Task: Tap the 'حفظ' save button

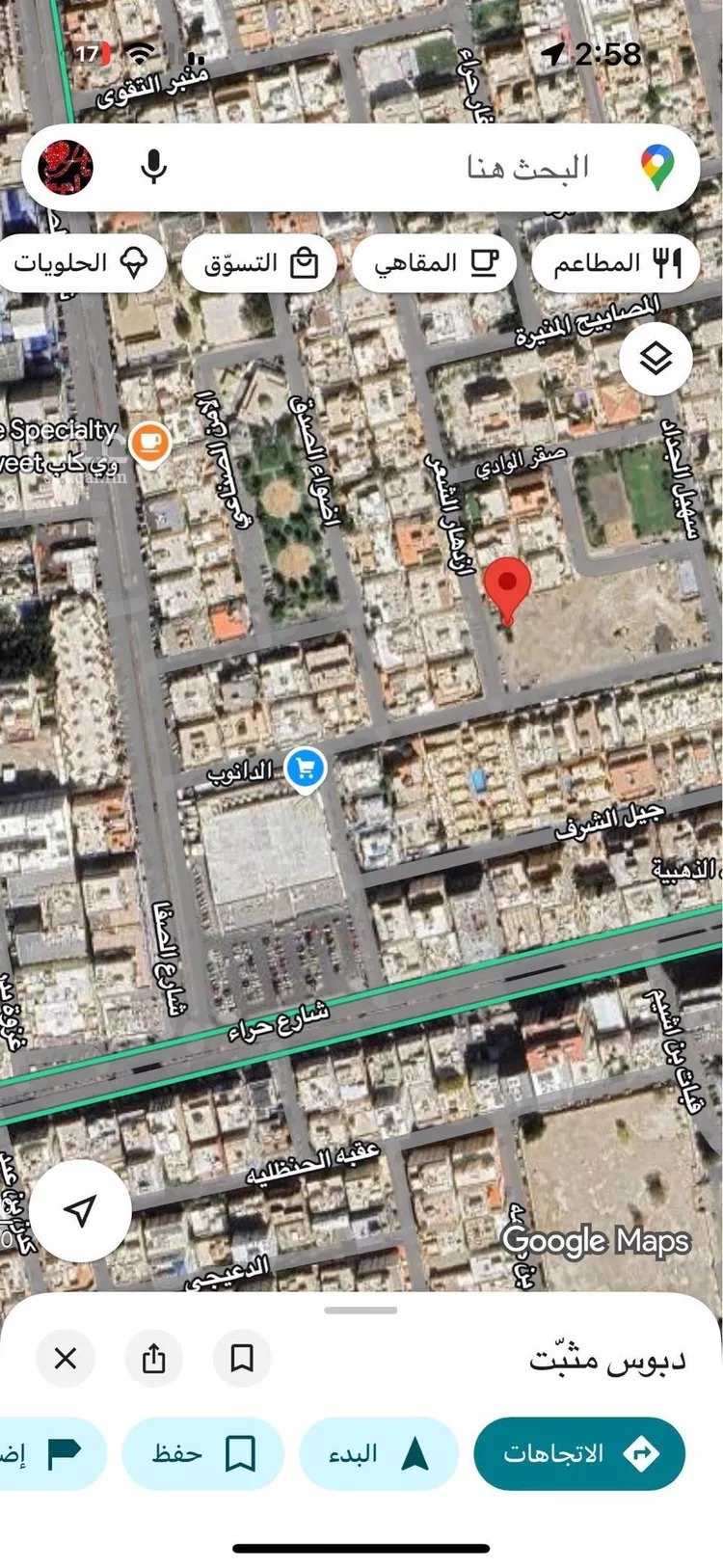Action: [202, 1453]
